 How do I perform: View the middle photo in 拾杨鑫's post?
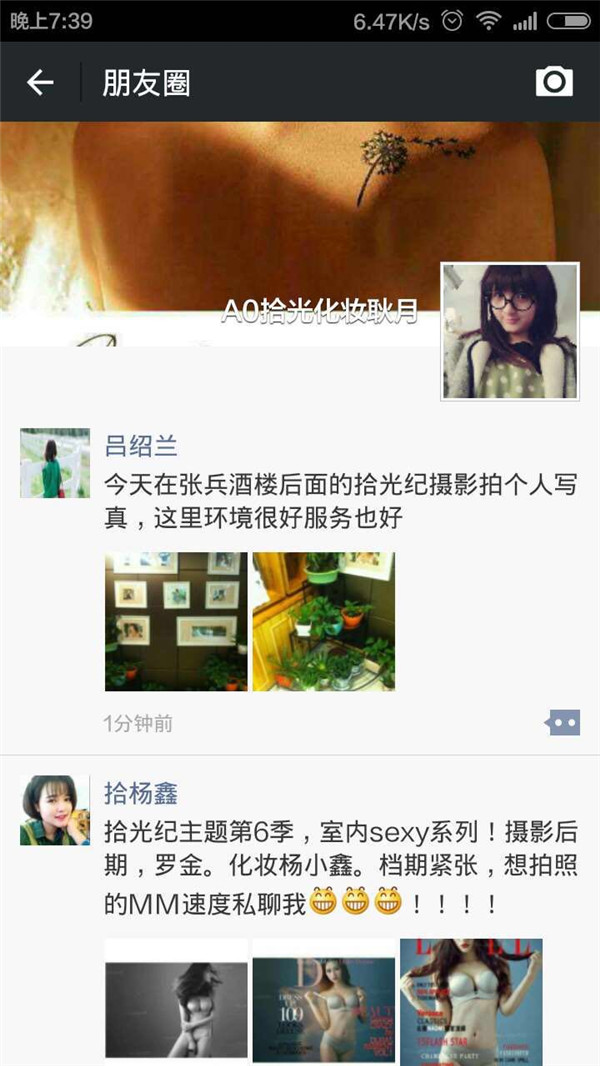click(x=323, y=1001)
